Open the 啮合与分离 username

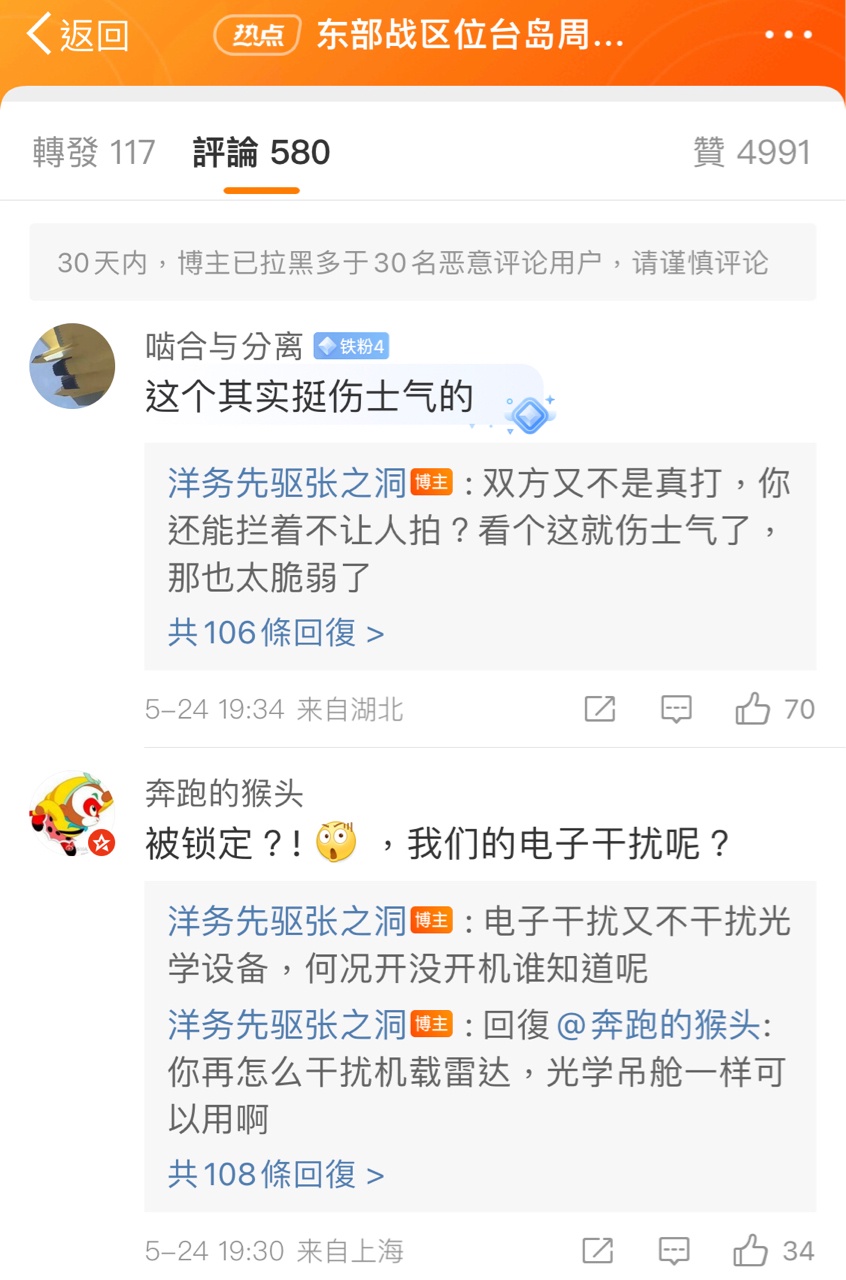point(224,346)
